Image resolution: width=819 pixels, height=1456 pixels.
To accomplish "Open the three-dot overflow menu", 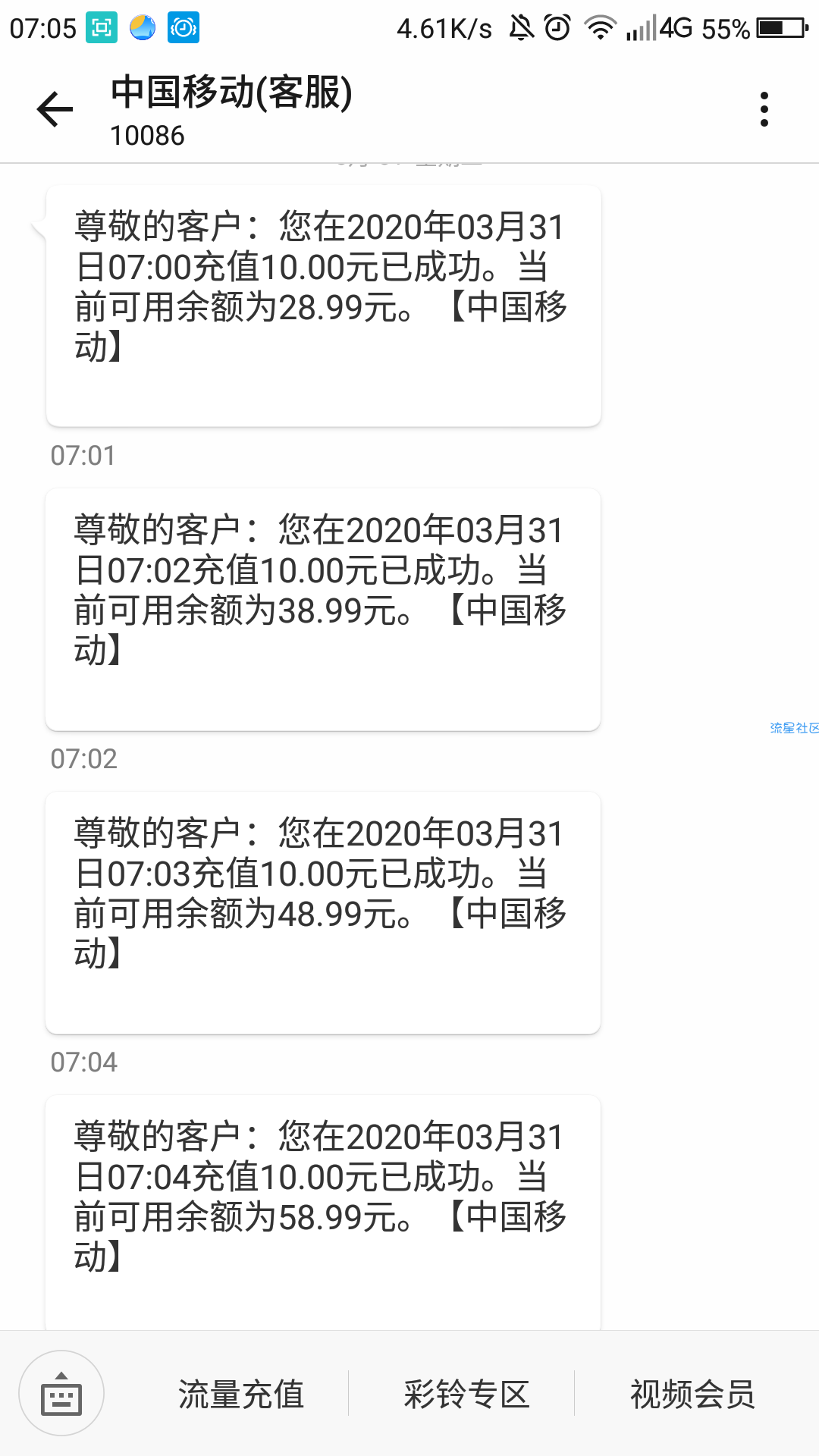I will 764,109.
